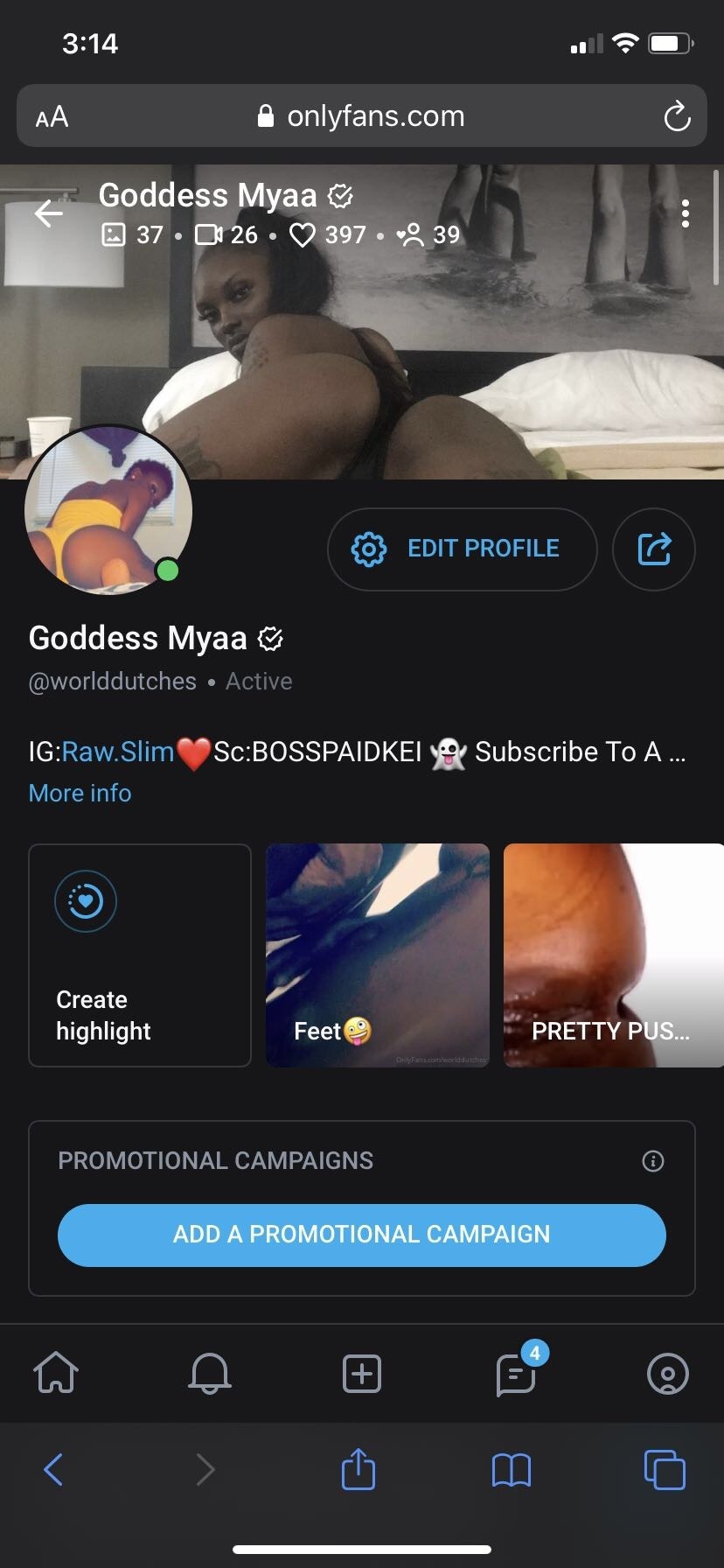Create a new highlight
This screenshot has height=1568, width=724.
pyautogui.click(x=140, y=955)
